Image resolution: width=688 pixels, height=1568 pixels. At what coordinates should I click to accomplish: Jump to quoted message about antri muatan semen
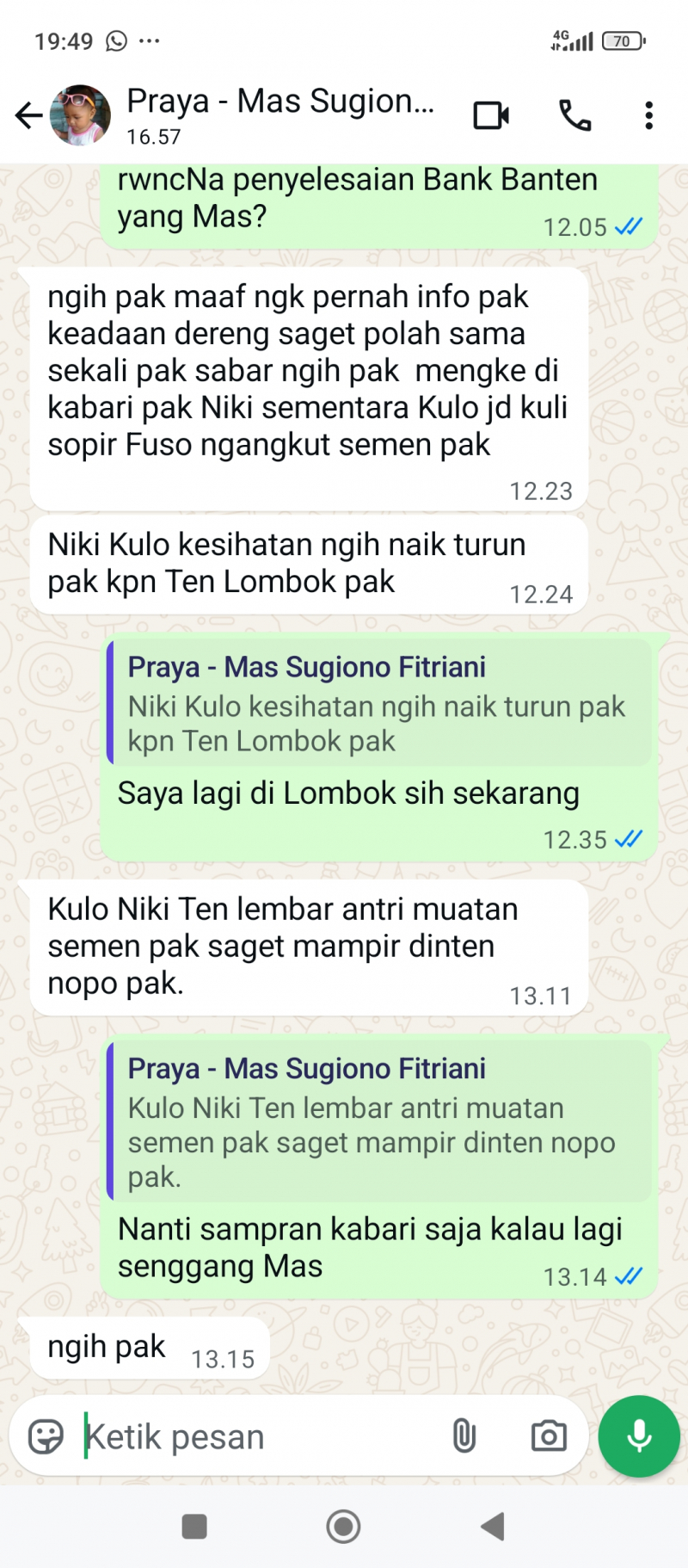(x=378, y=1122)
